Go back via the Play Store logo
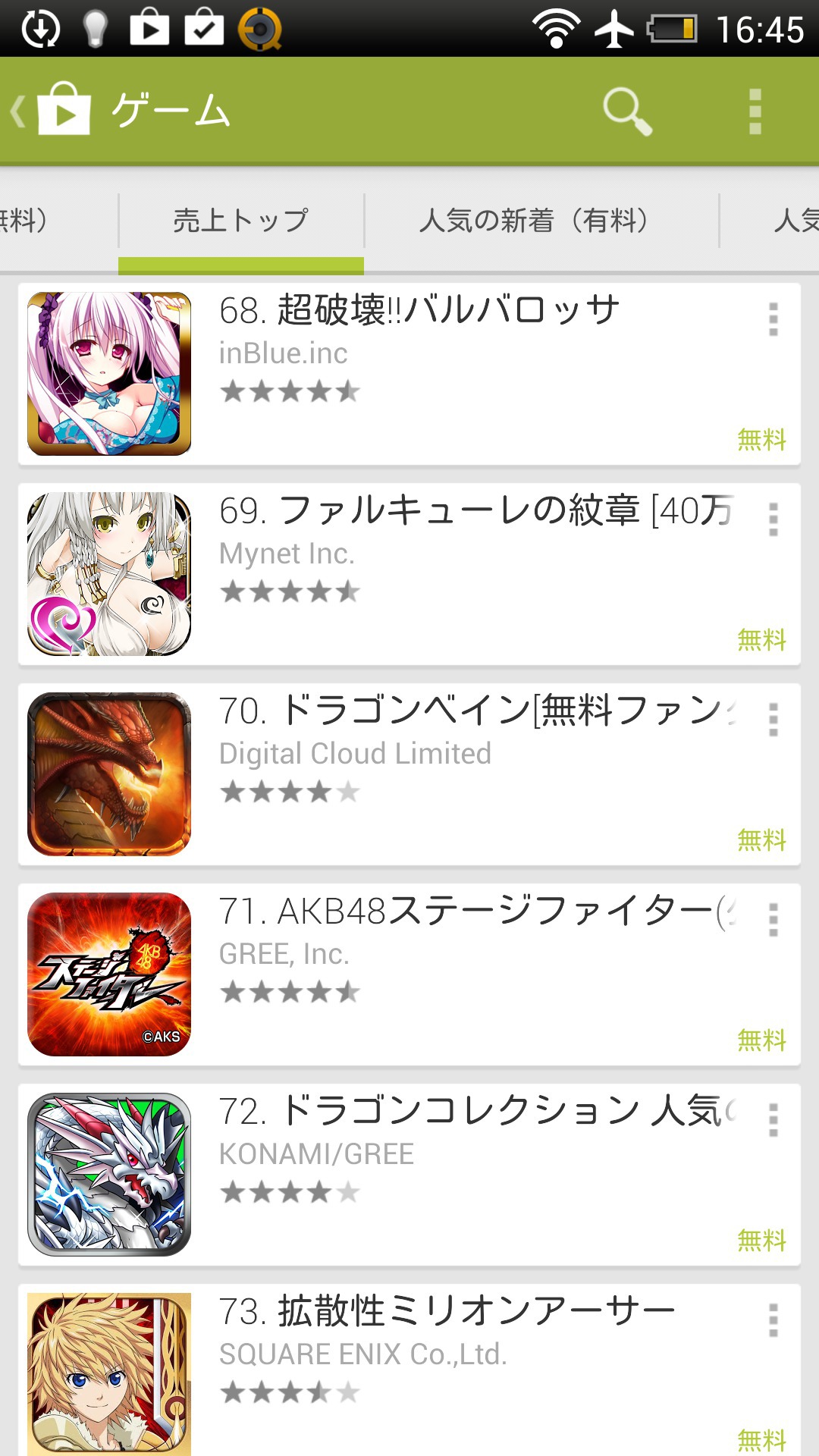 click(x=53, y=111)
